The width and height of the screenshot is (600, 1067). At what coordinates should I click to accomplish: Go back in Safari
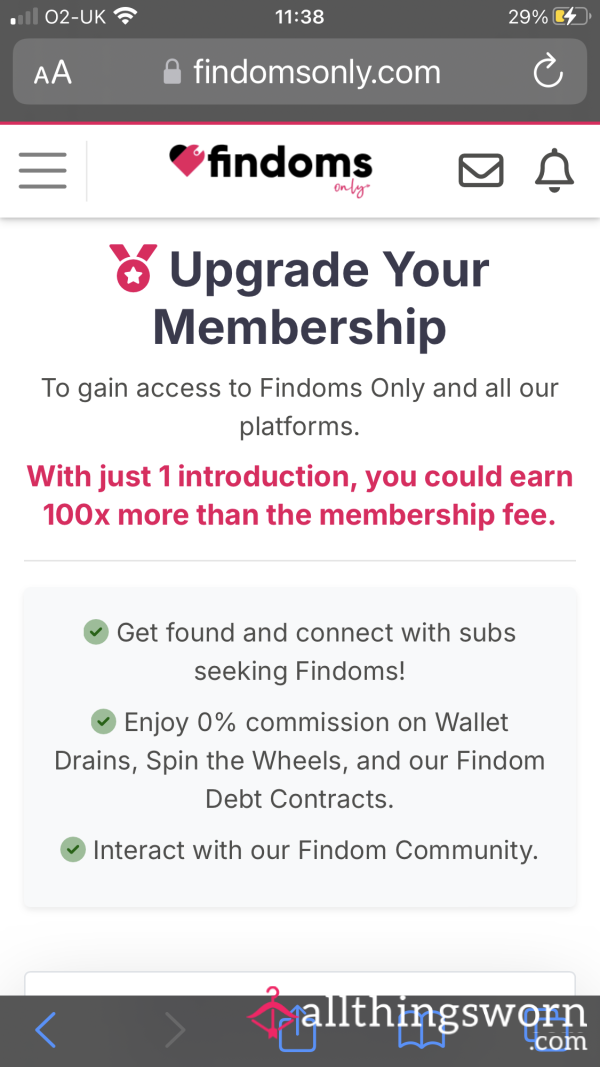point(46,1029)
